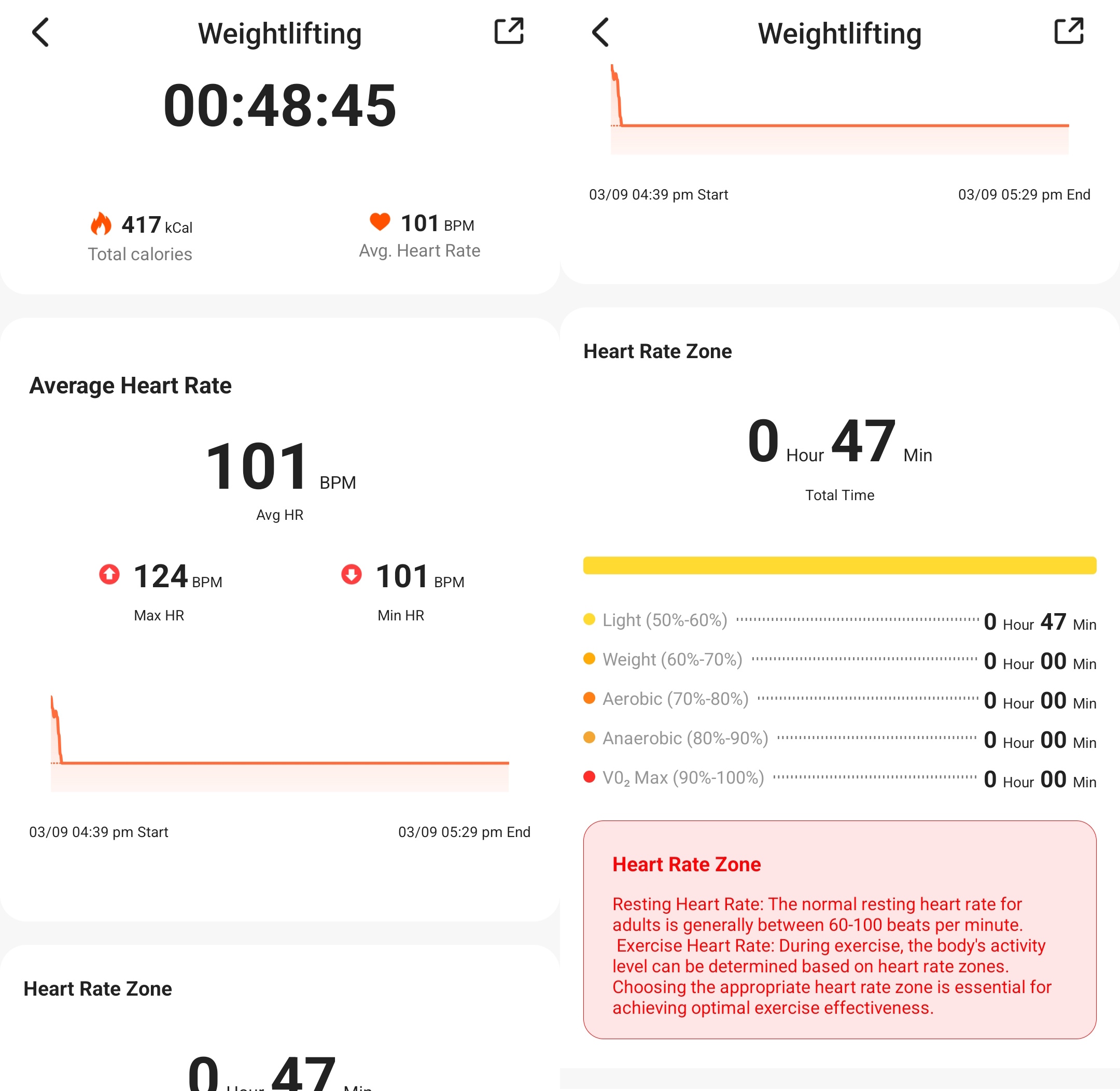Tap back arrow above the Heart Rate Zone breakdown
This screenshot has width=1120, height=1091.
tap(600, 32)
